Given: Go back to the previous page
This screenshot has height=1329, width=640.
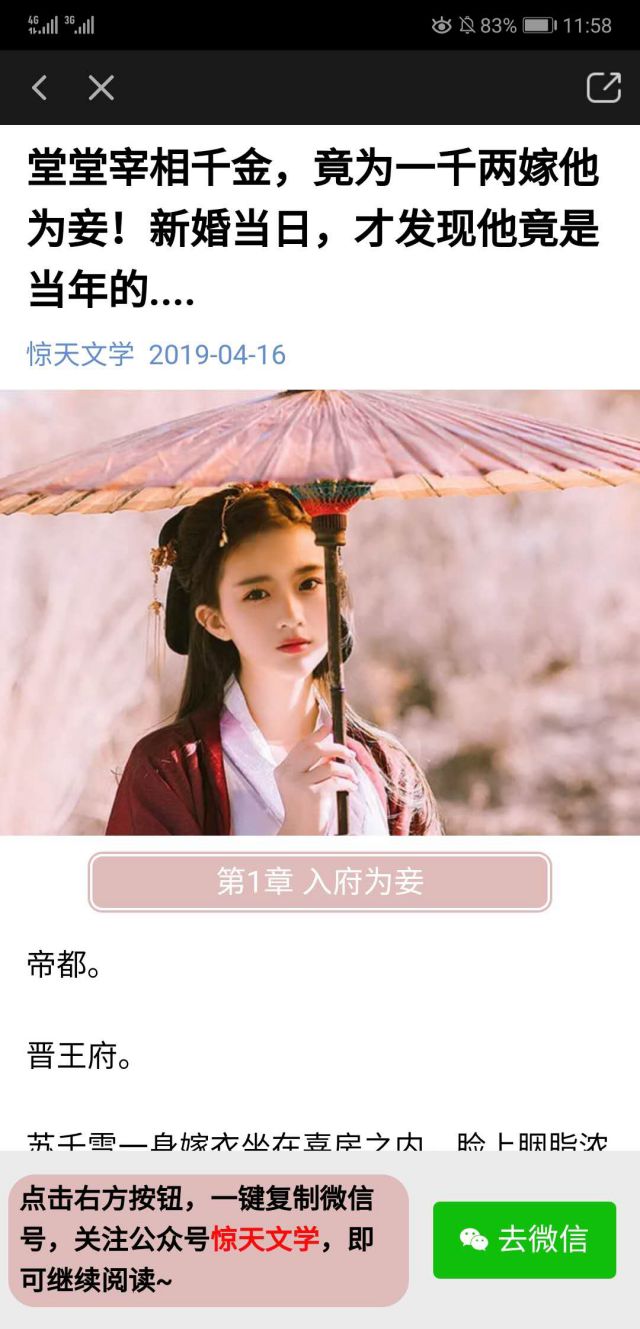Looking at the screenshot, I should pyautogui.click(x=39, y=88).
